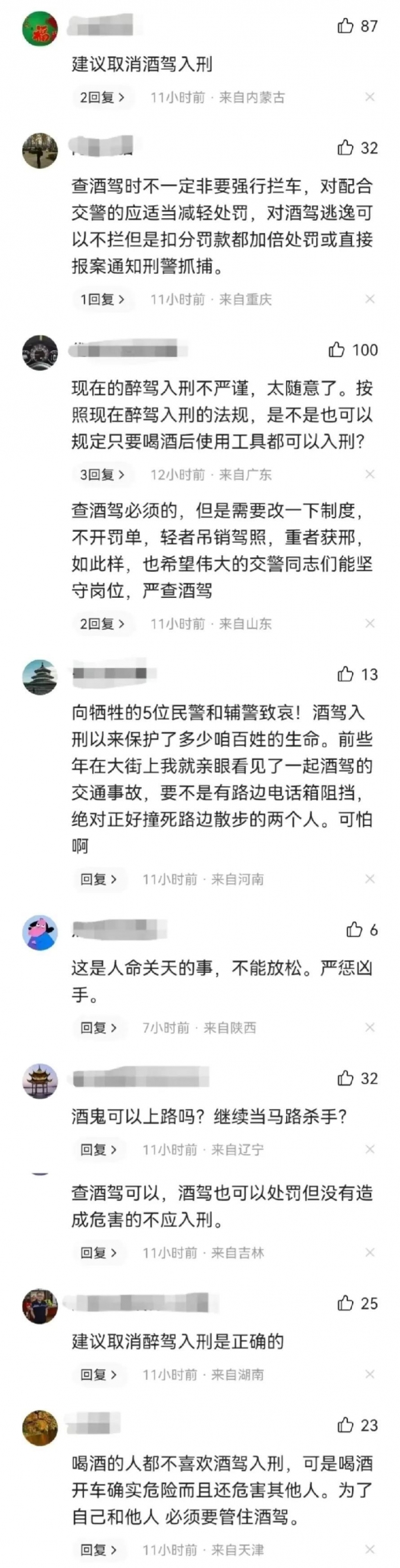Open the 2 replies from 内蒙古 commenter
This screenshot has height=1568, width=400.
102,97
